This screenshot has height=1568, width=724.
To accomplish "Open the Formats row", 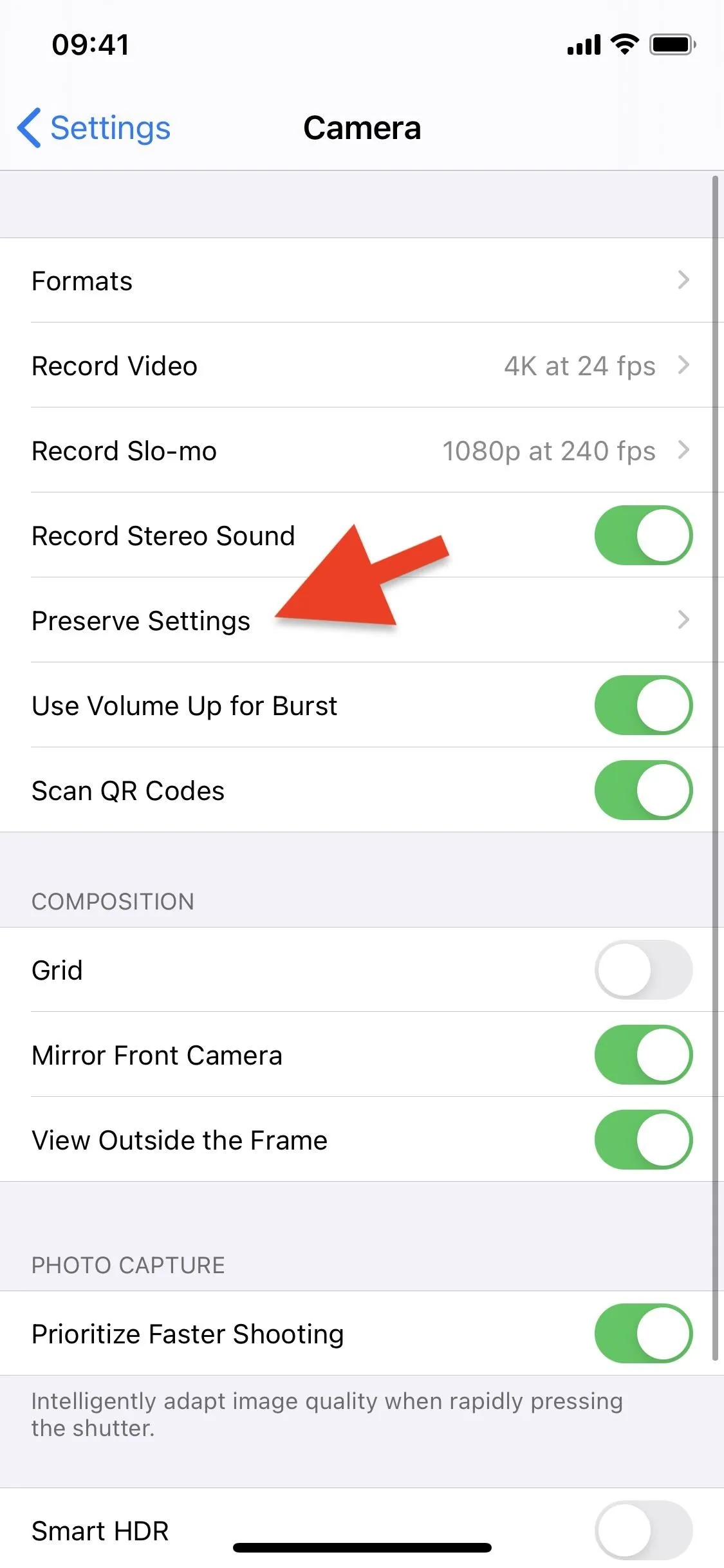I will (x=362, y=281).
